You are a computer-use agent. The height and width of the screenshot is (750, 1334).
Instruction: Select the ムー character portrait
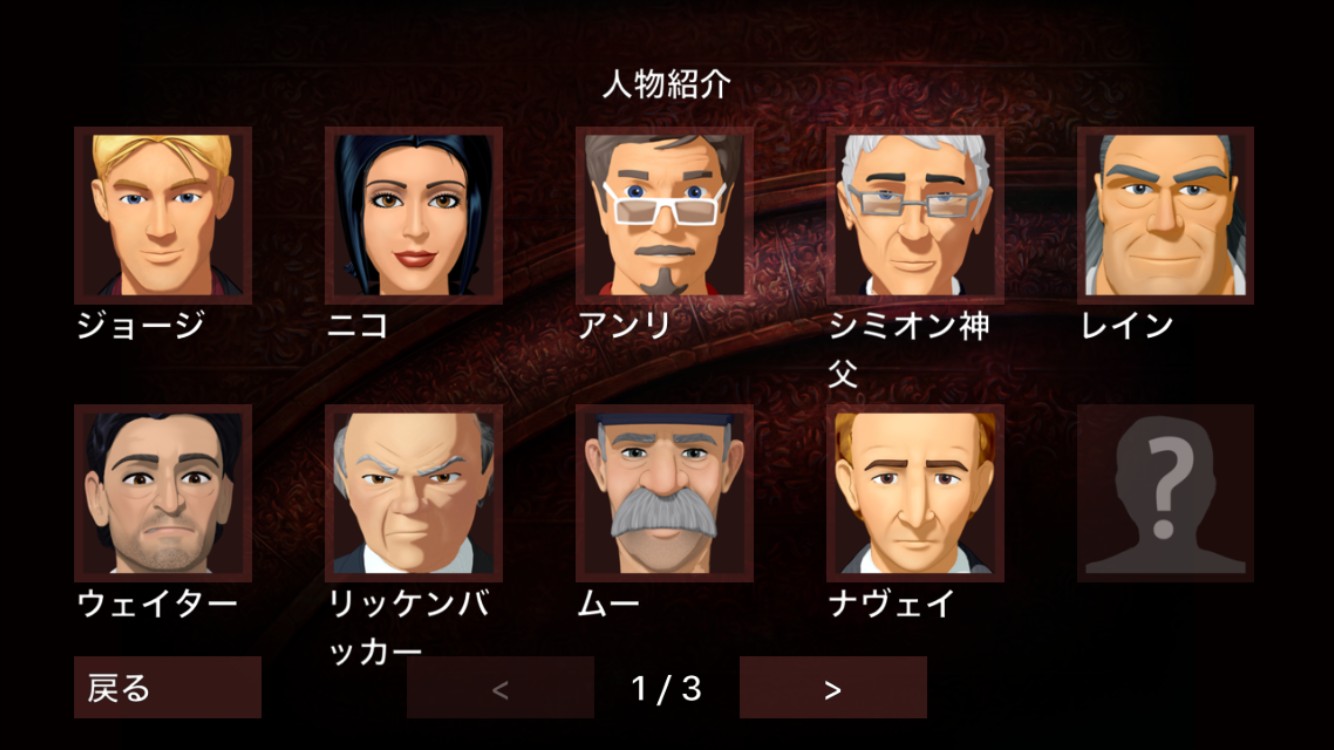(665, 493)
